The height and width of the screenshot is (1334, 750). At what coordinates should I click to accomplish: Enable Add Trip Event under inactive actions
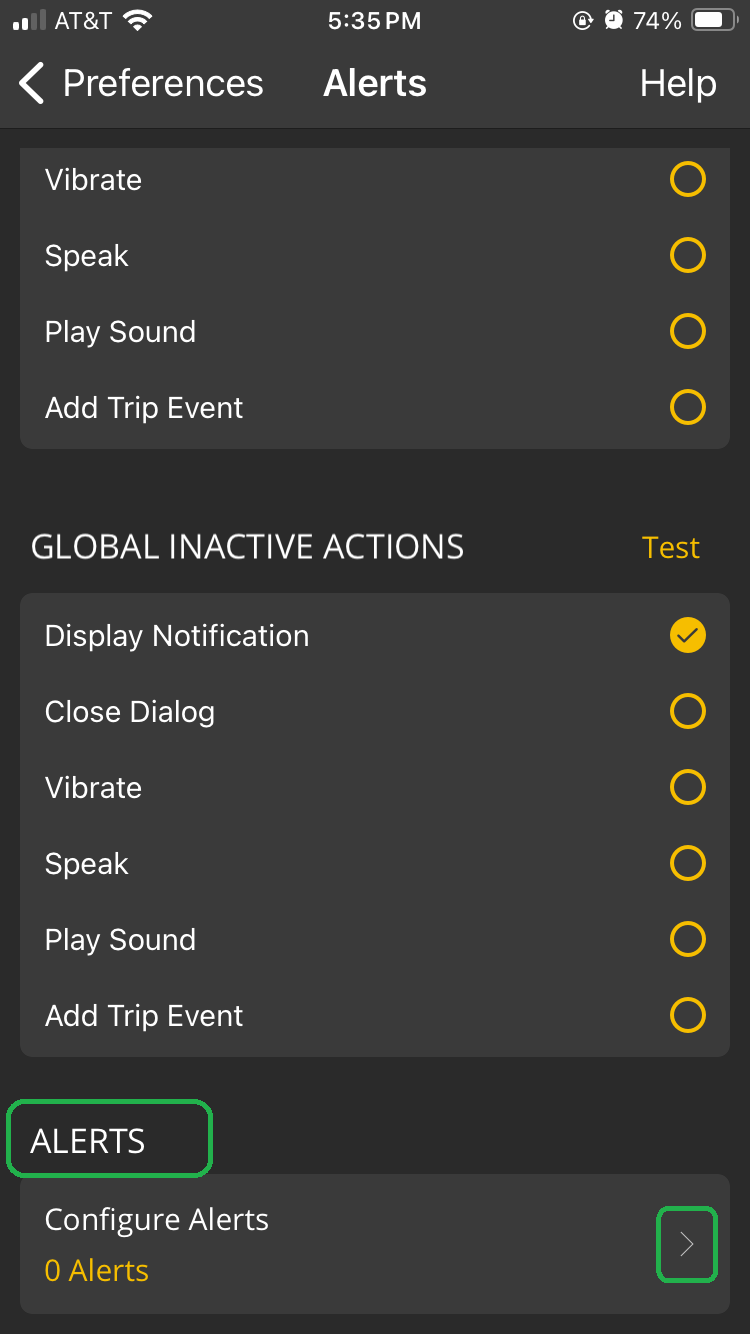point(687,1015)
